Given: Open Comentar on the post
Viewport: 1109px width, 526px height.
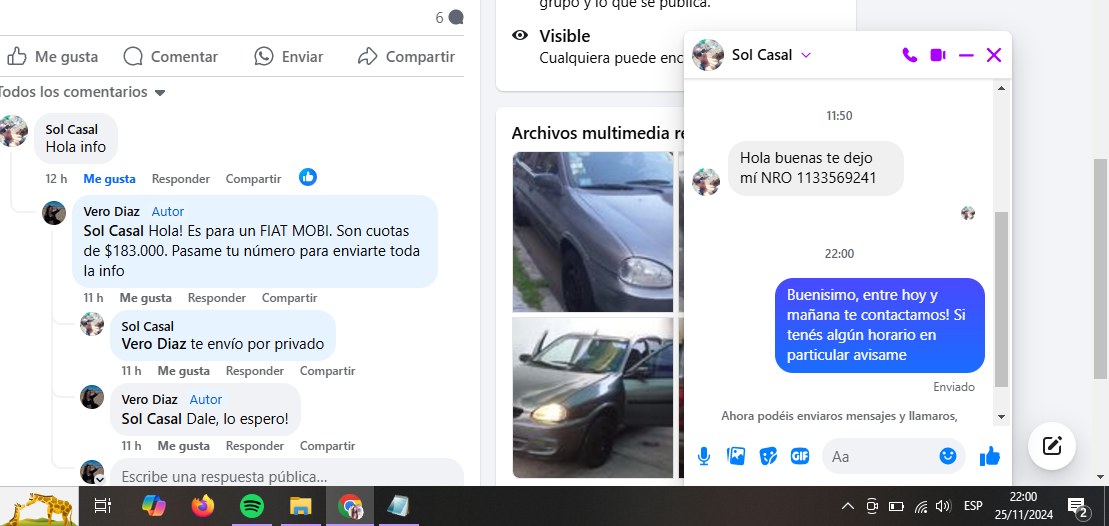Looking at the screenshot, I should click(170, 56).
